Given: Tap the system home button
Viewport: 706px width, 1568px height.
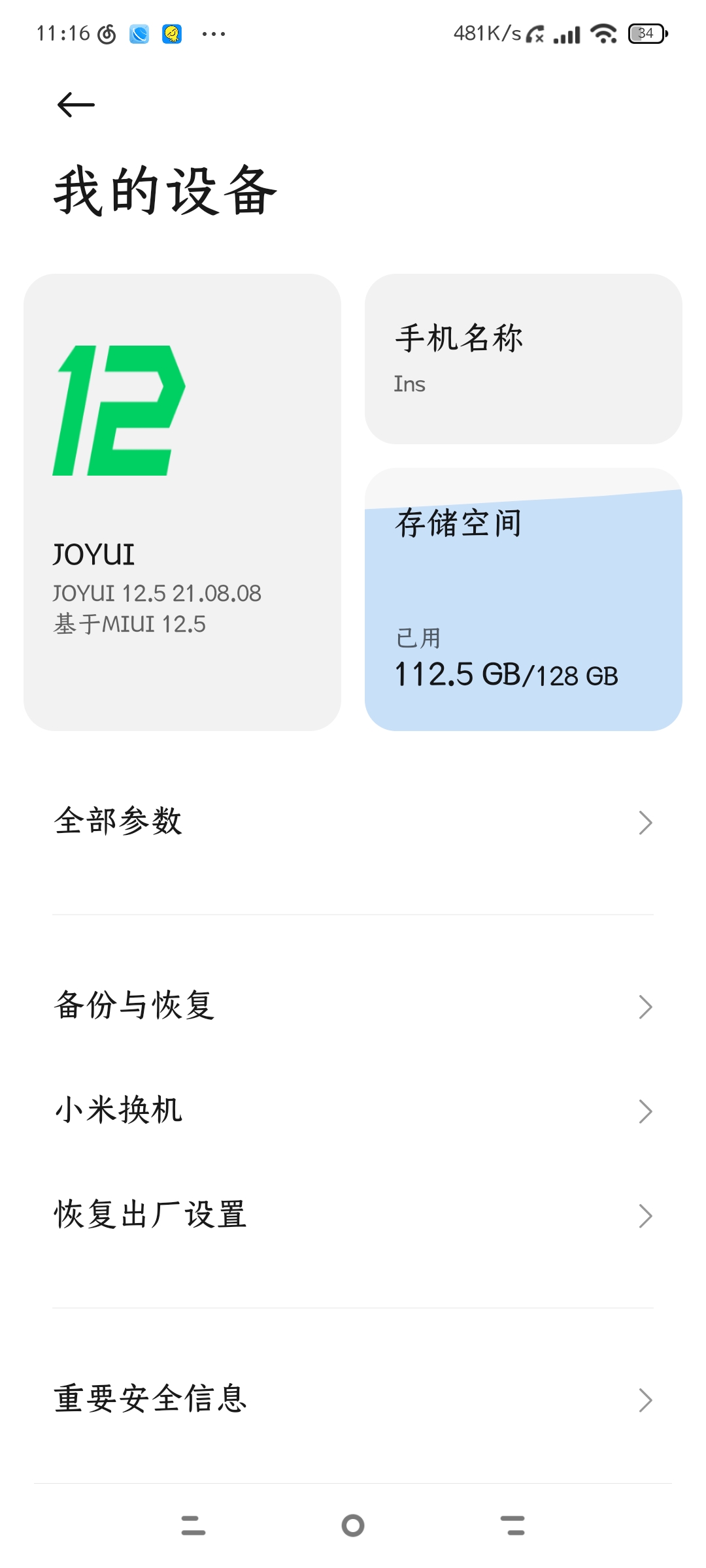Looking at the screenshot, I should pos(353,1526).
